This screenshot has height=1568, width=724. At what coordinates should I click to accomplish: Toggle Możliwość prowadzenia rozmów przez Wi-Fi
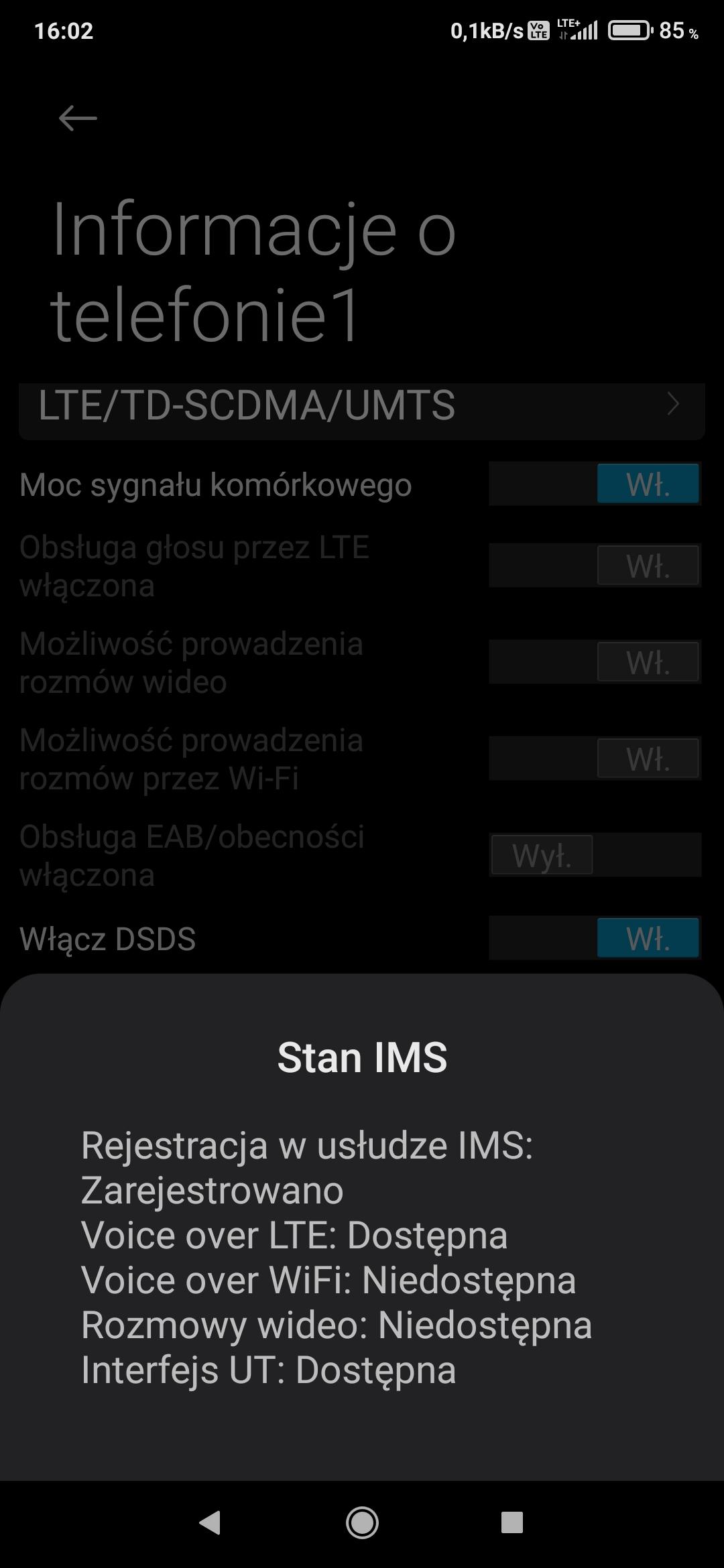(595, 759)
